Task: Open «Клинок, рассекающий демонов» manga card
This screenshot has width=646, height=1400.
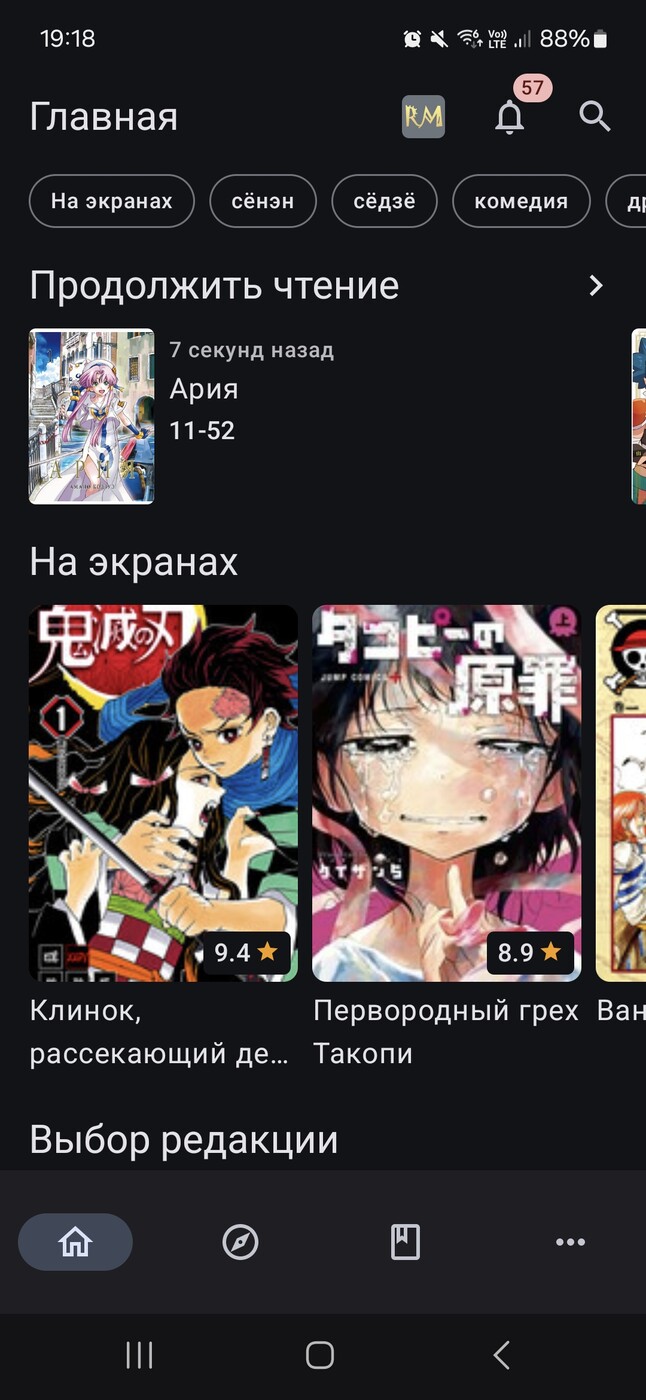Action: tap(163, 793)
